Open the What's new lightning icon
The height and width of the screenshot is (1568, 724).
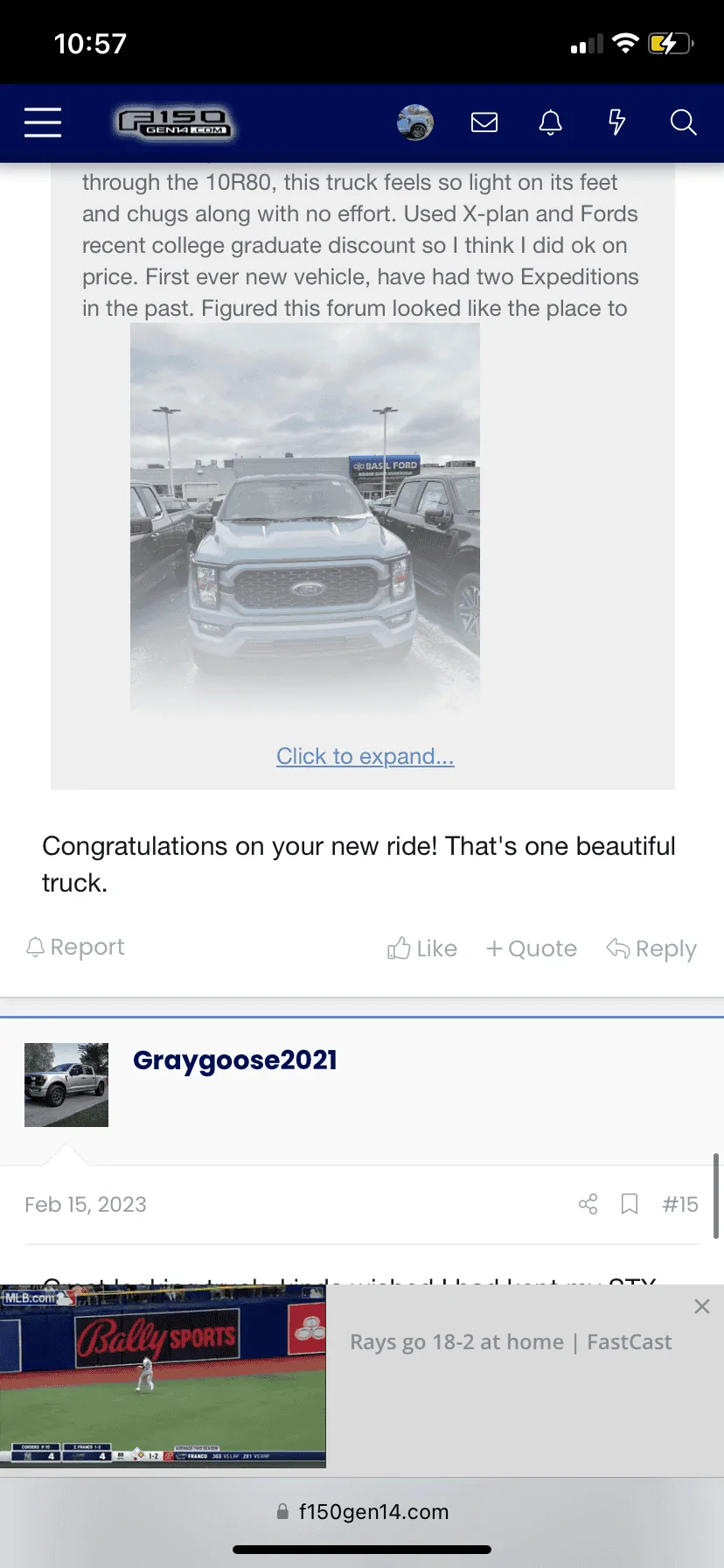tap(616, 122)
